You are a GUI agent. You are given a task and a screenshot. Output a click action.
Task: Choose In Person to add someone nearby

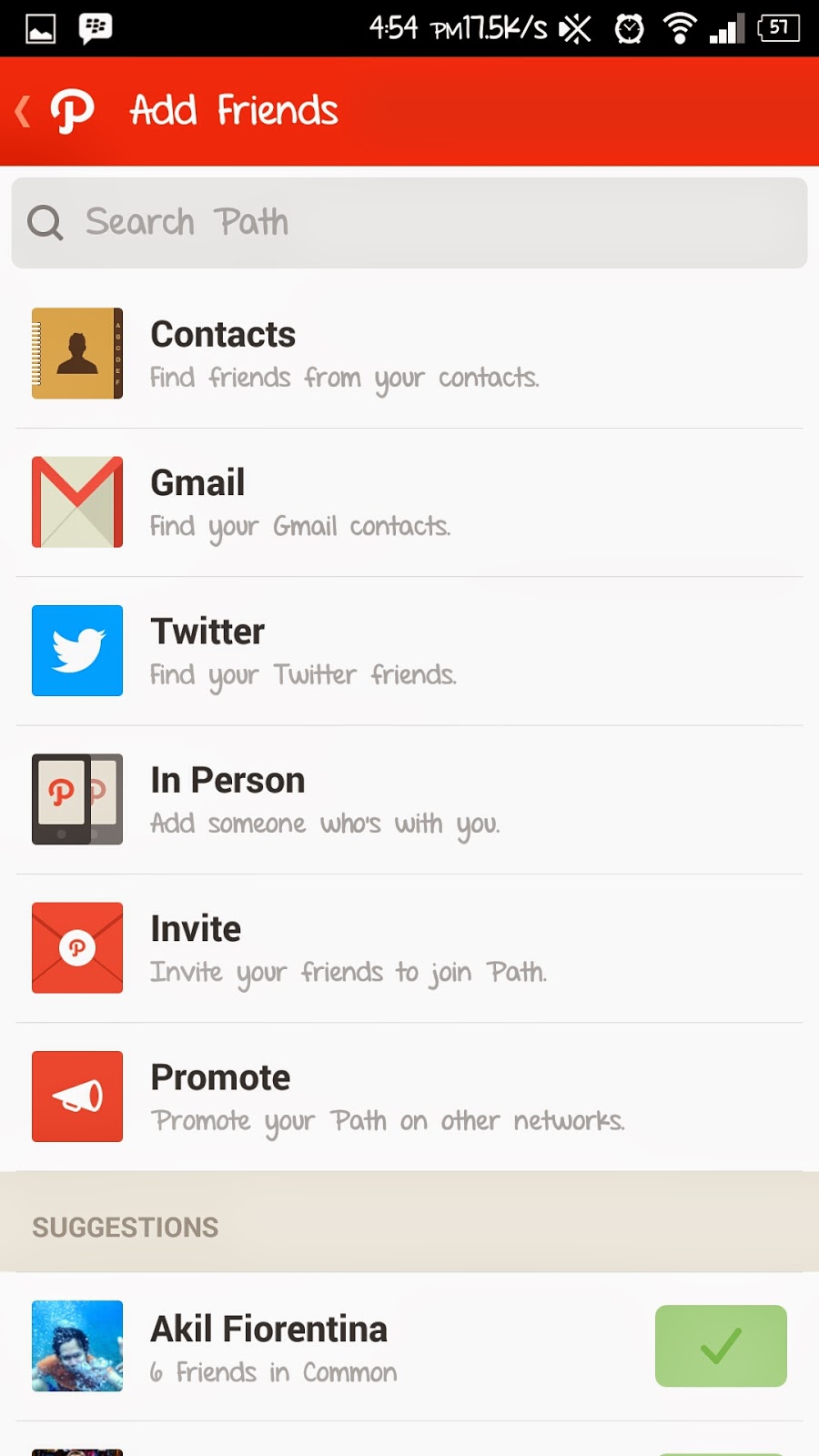(409, 799)
